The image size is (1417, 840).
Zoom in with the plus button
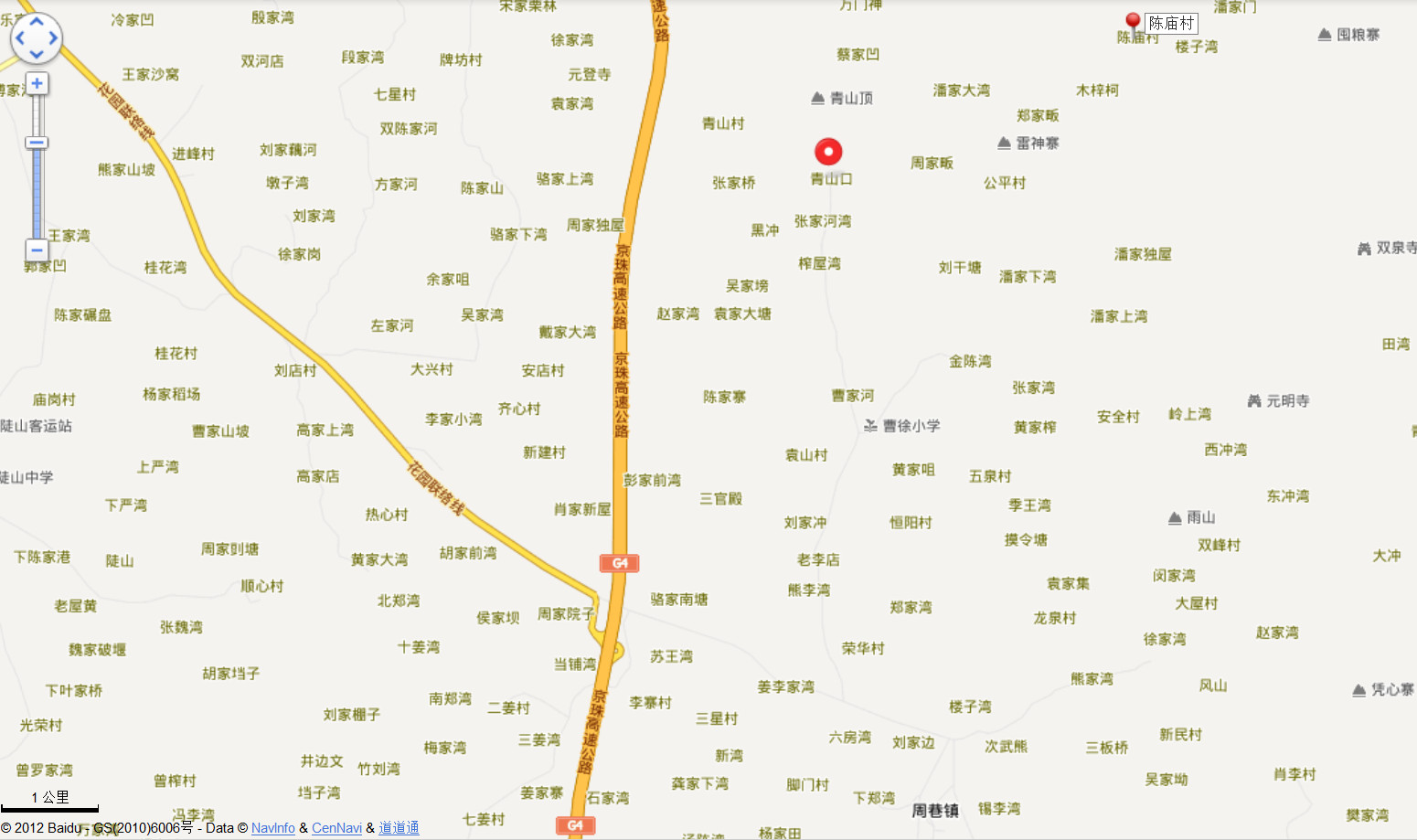37,84
